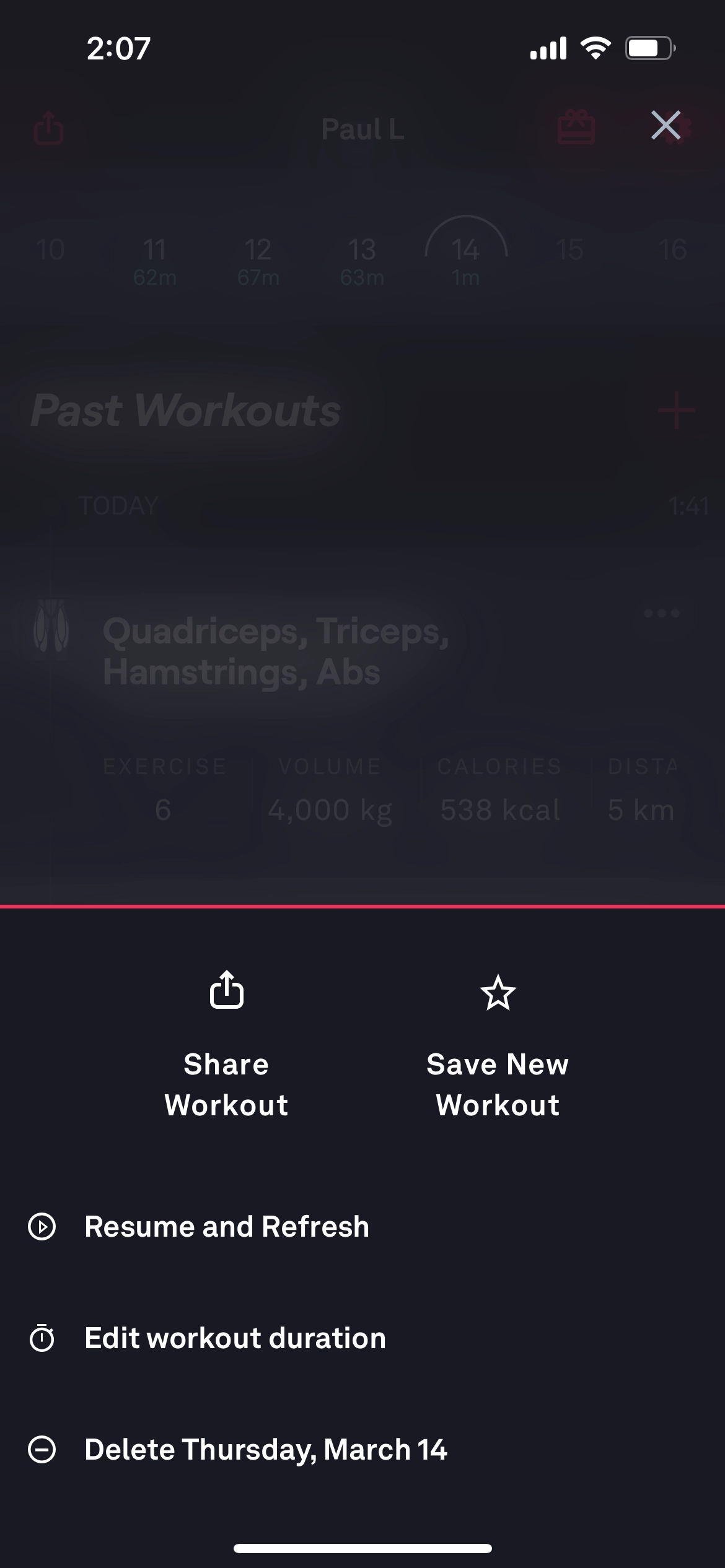The height and width of the screenshot is (1568, 725).
Task: Edit workout duration
Action: click(234, 1338)
